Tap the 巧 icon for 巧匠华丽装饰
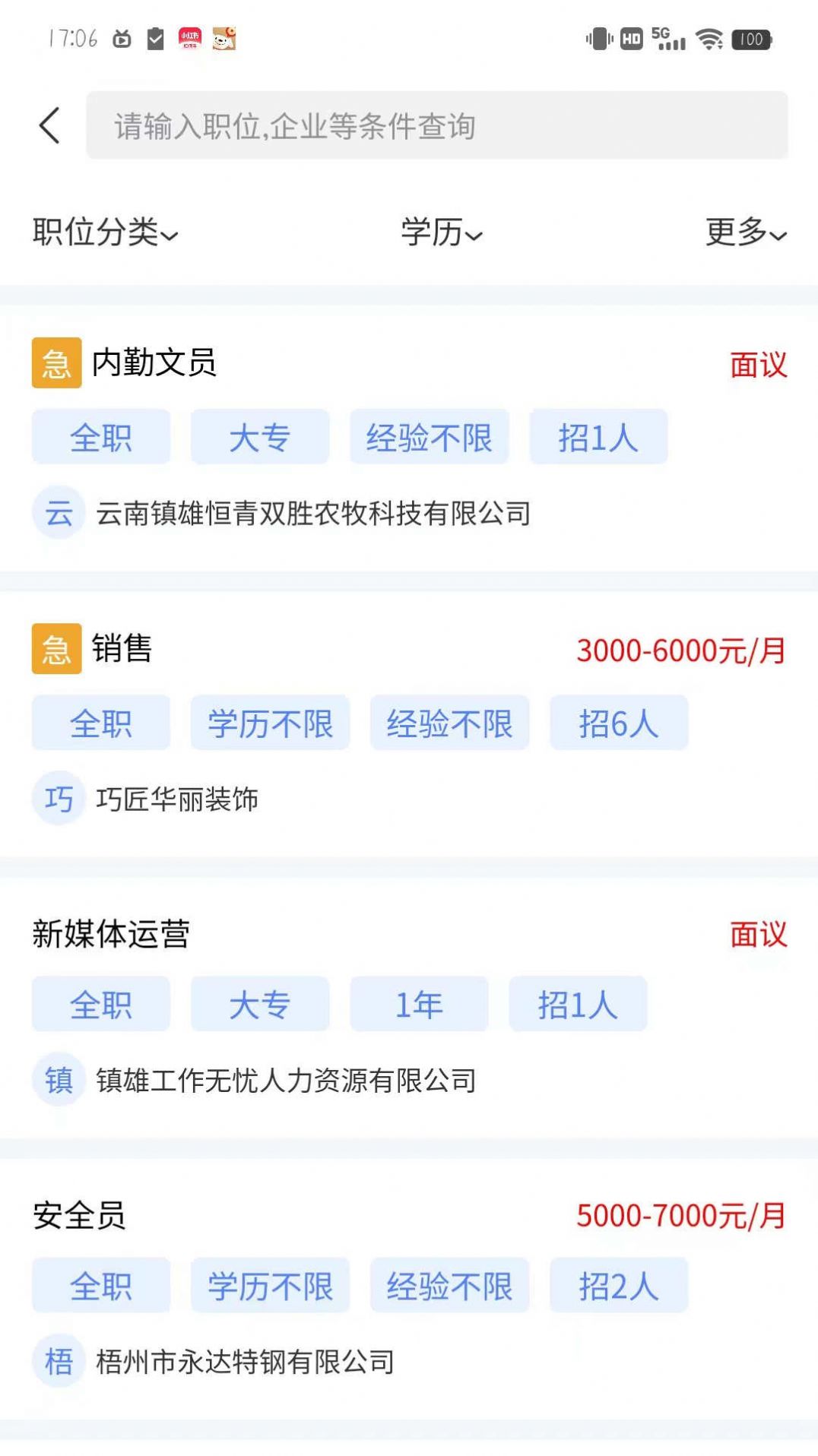 [59, 798]
